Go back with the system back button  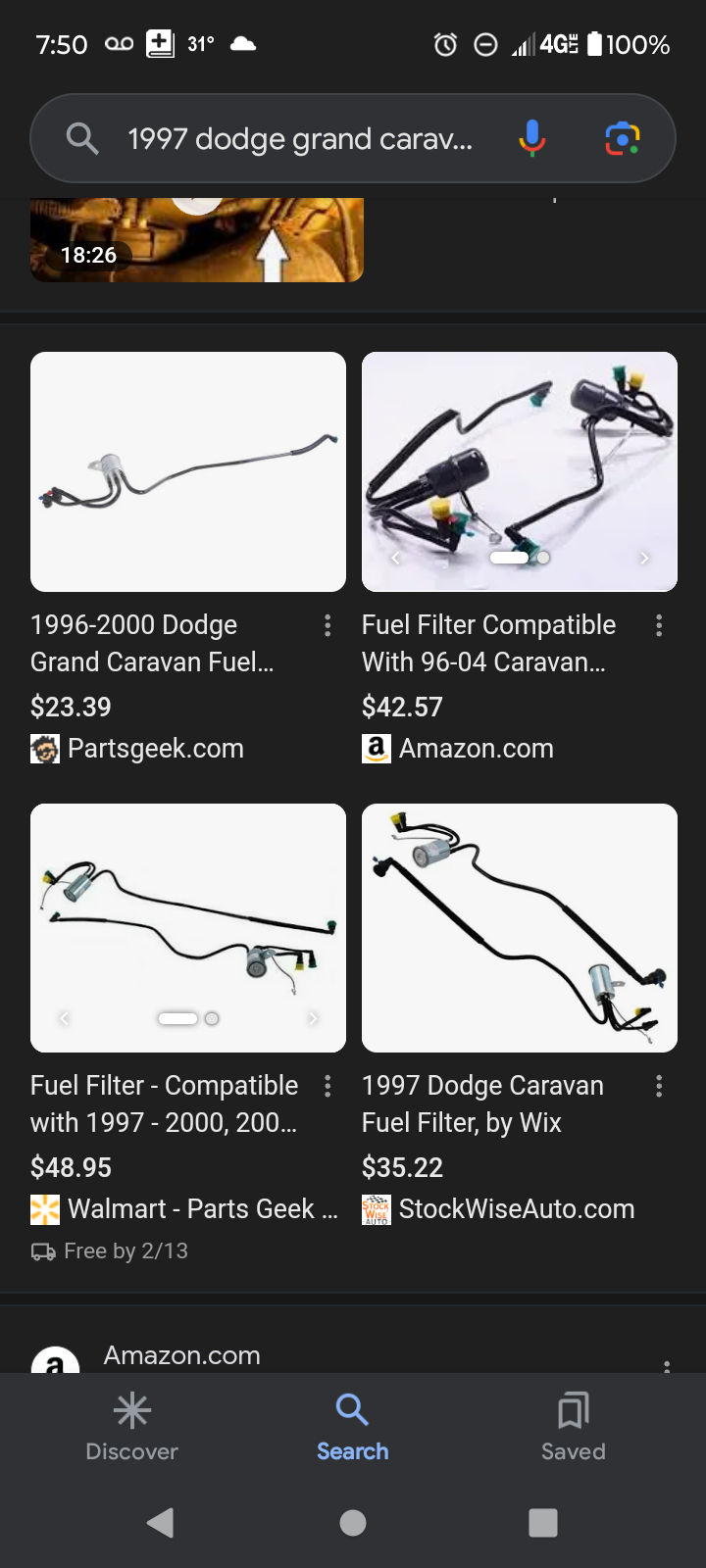(160, 1522)
